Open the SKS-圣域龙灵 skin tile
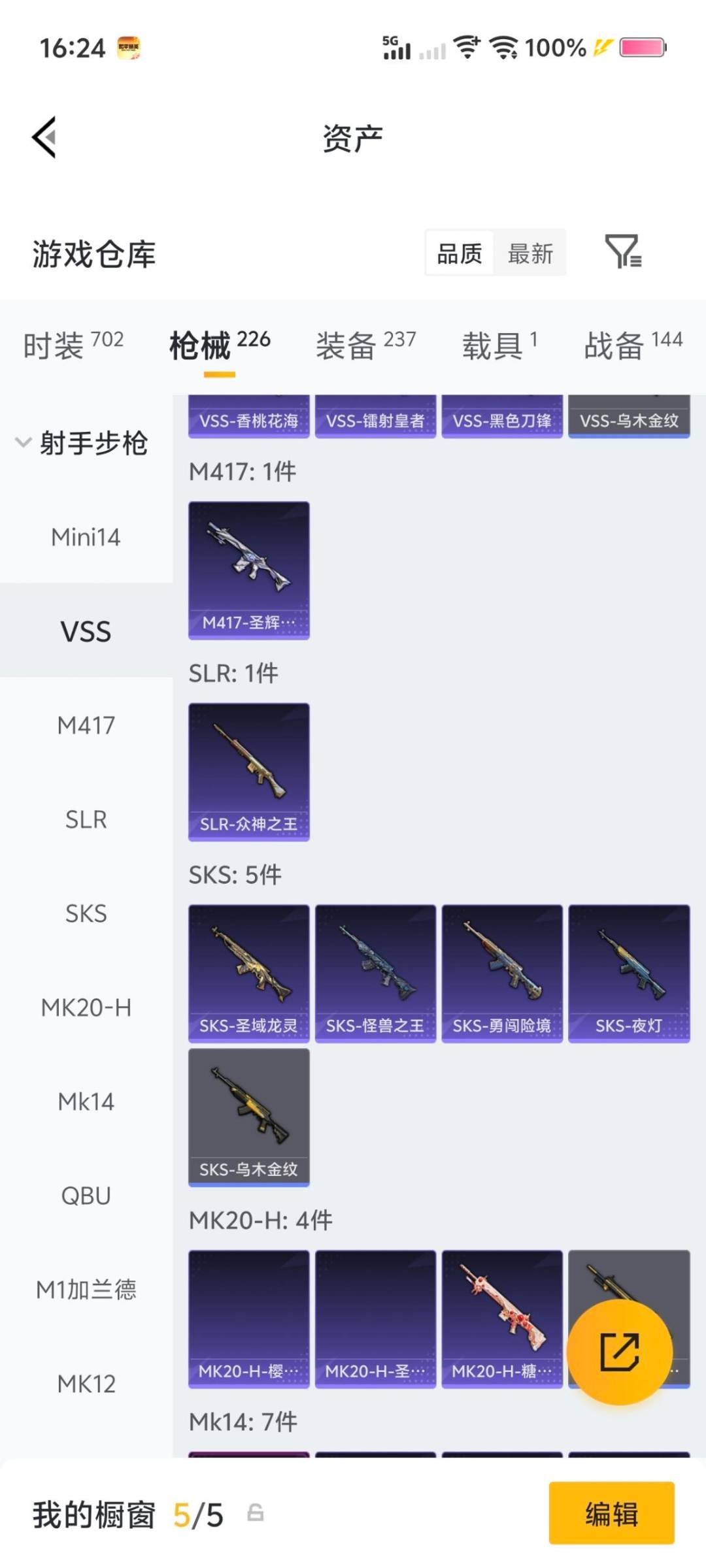This screenshot has width=706, height=1568. 248,973
